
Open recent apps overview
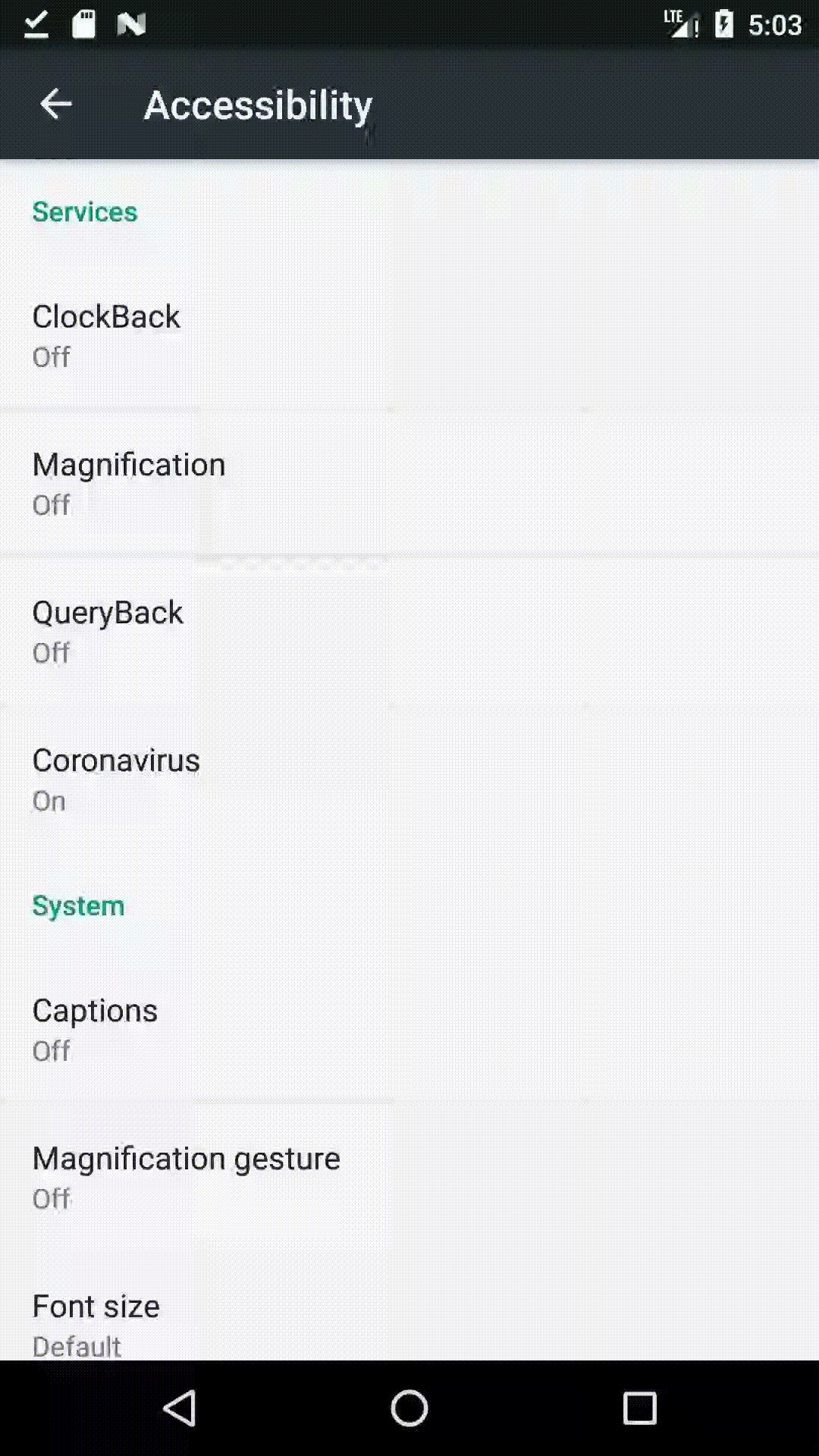[x=639, y=1408]
